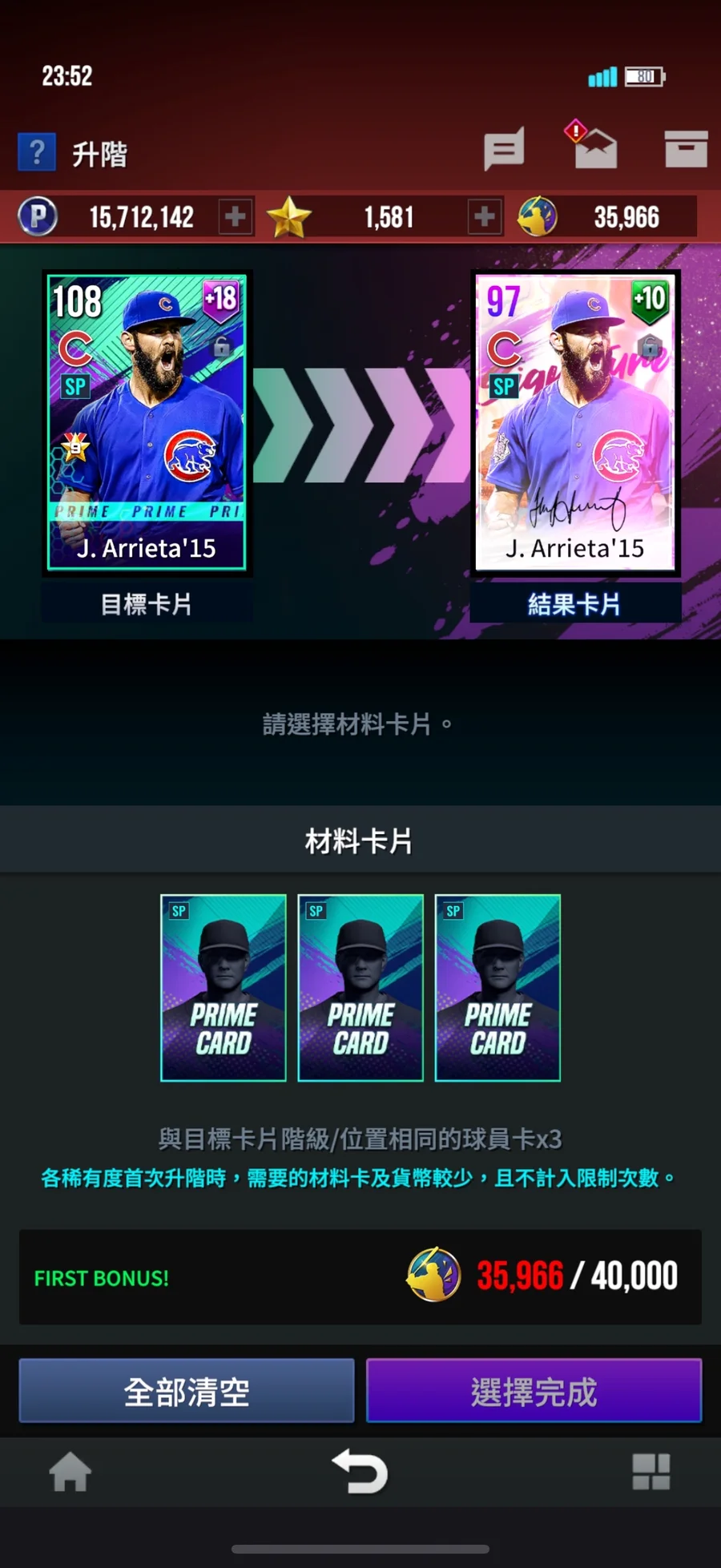Go back with the return arrow

(360, 1472)
